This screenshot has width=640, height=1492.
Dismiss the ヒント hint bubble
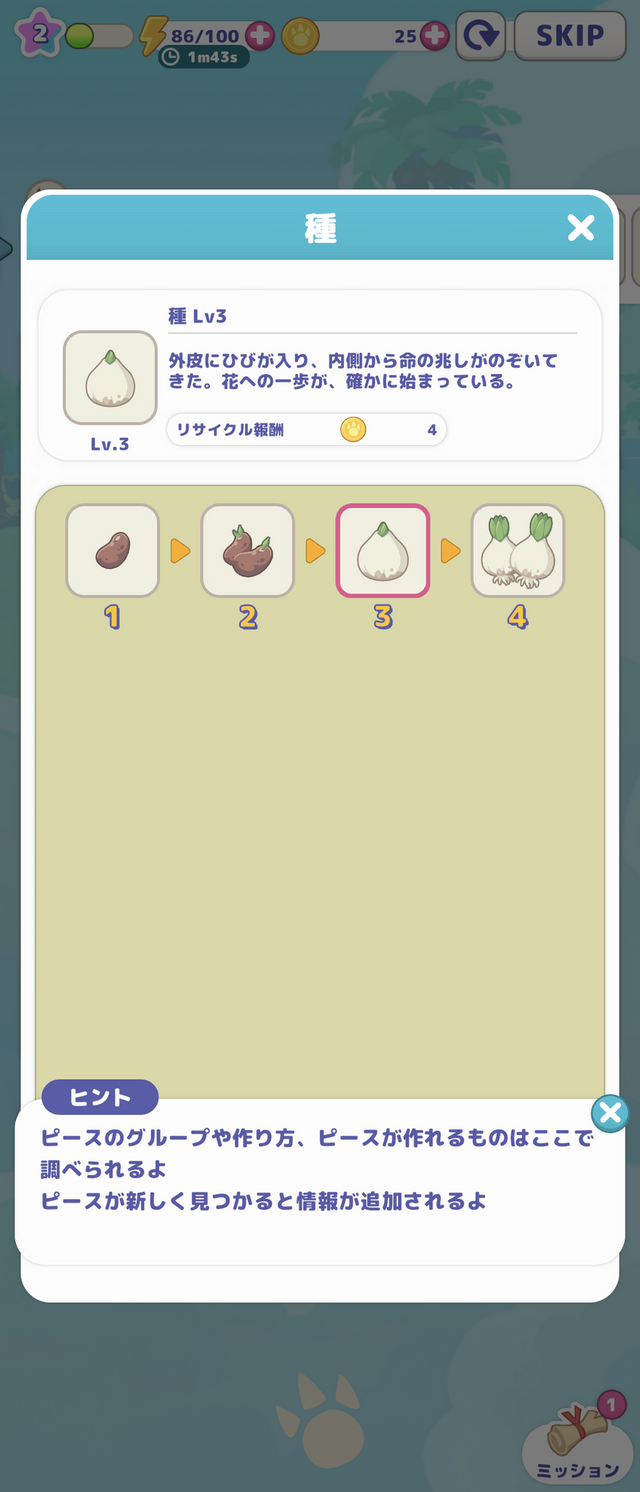(x=609, y=1112)
